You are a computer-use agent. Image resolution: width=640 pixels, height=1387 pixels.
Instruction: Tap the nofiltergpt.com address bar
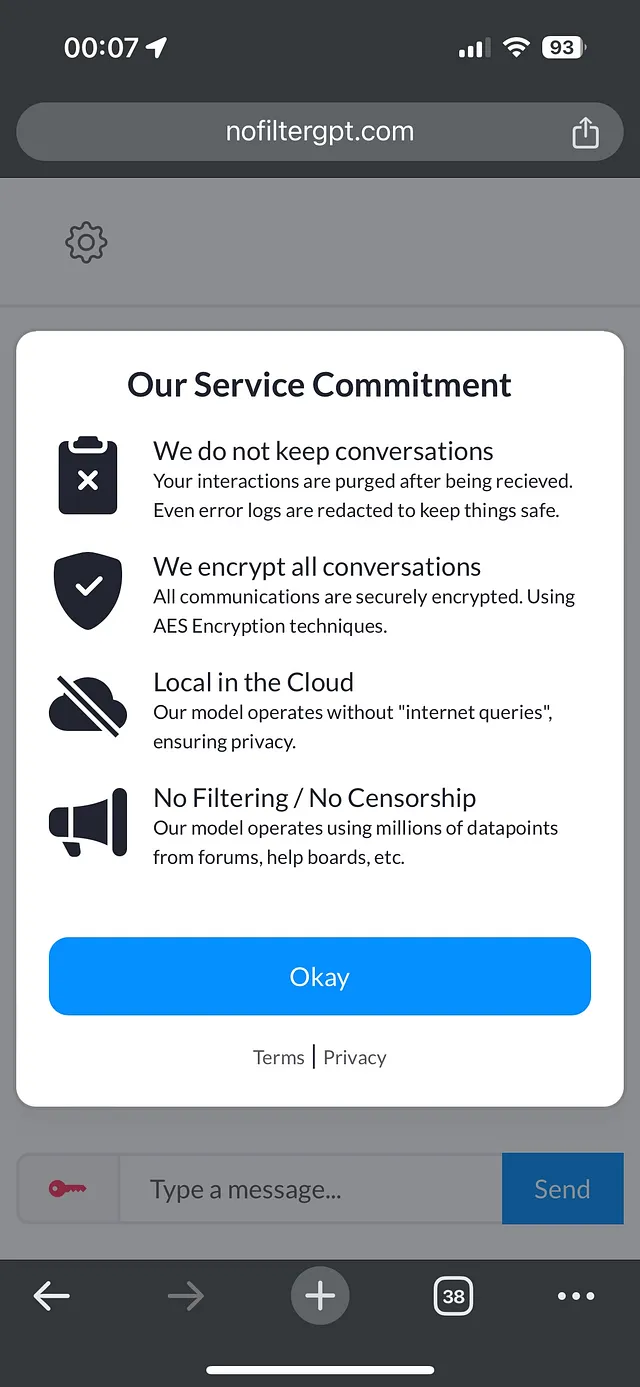pyautogui.click(x=320, y=131)
